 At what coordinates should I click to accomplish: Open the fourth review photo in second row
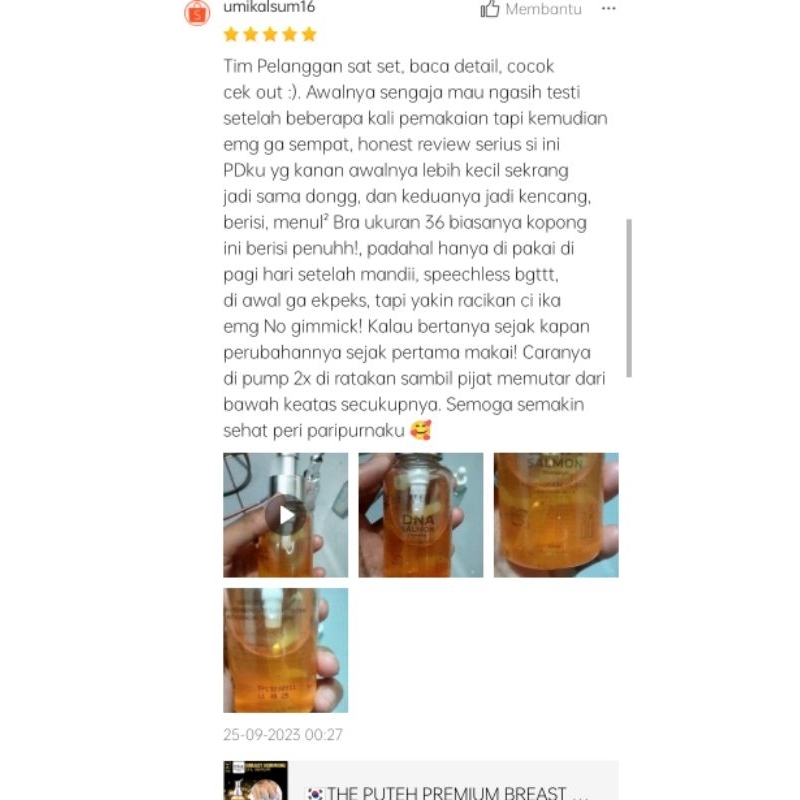[x=286, y=650]
